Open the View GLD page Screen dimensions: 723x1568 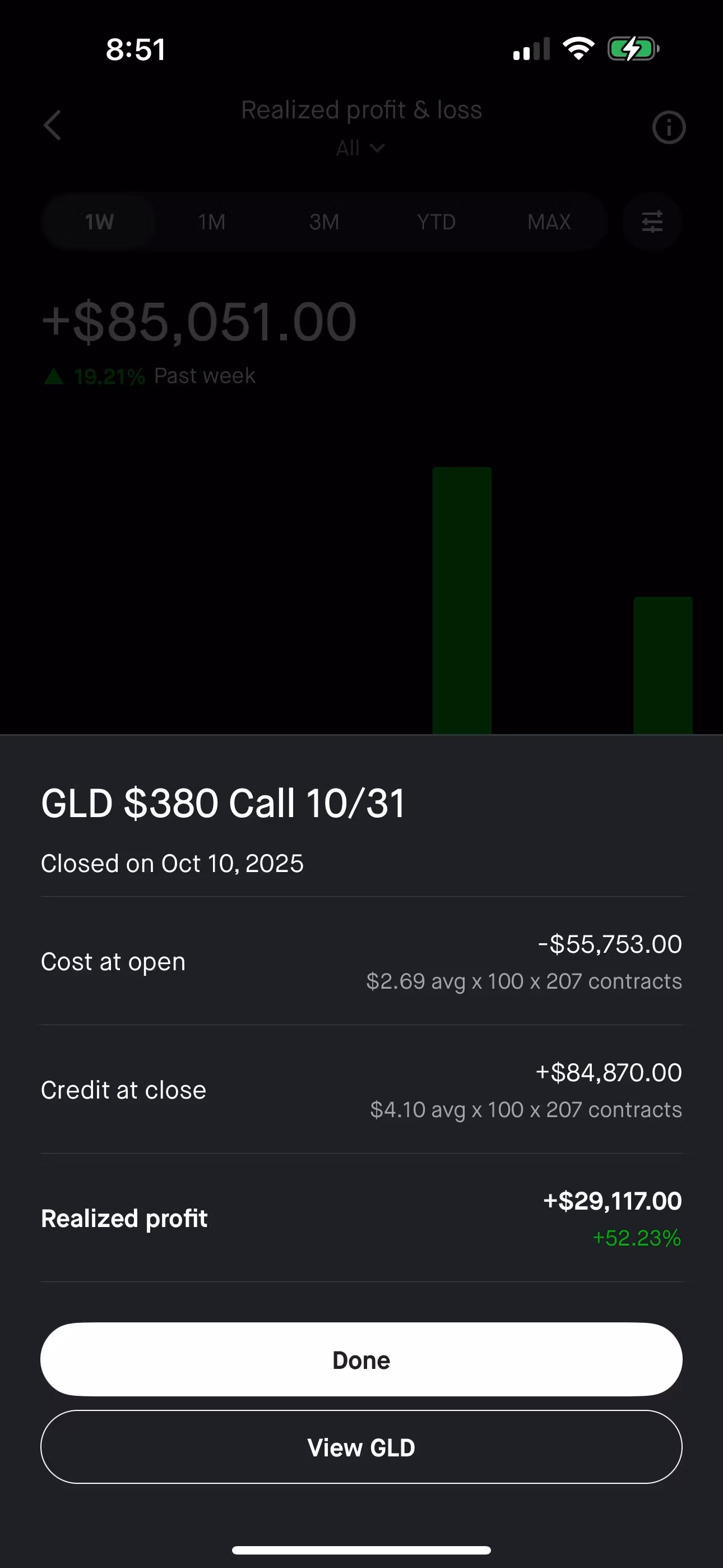[361, 1447]
